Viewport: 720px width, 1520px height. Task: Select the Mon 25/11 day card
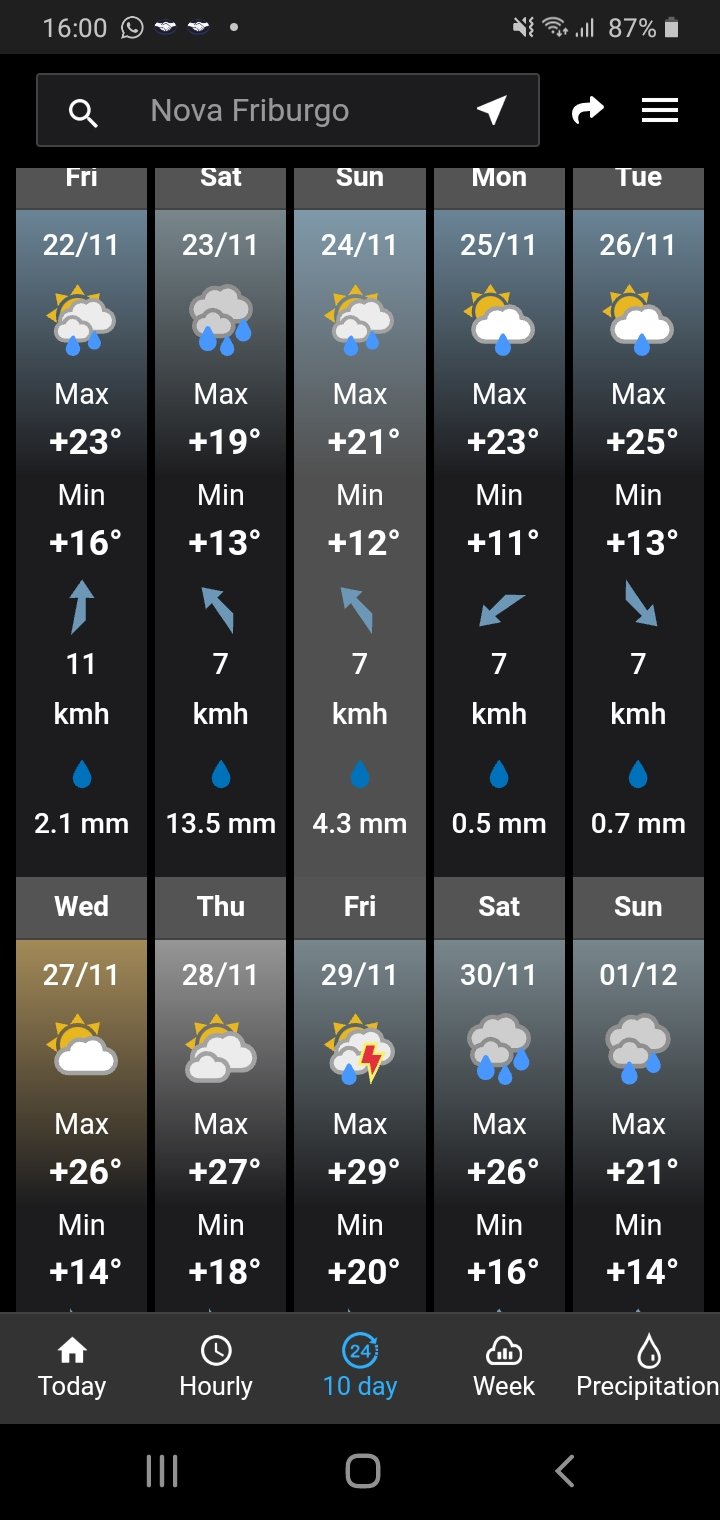499,520
